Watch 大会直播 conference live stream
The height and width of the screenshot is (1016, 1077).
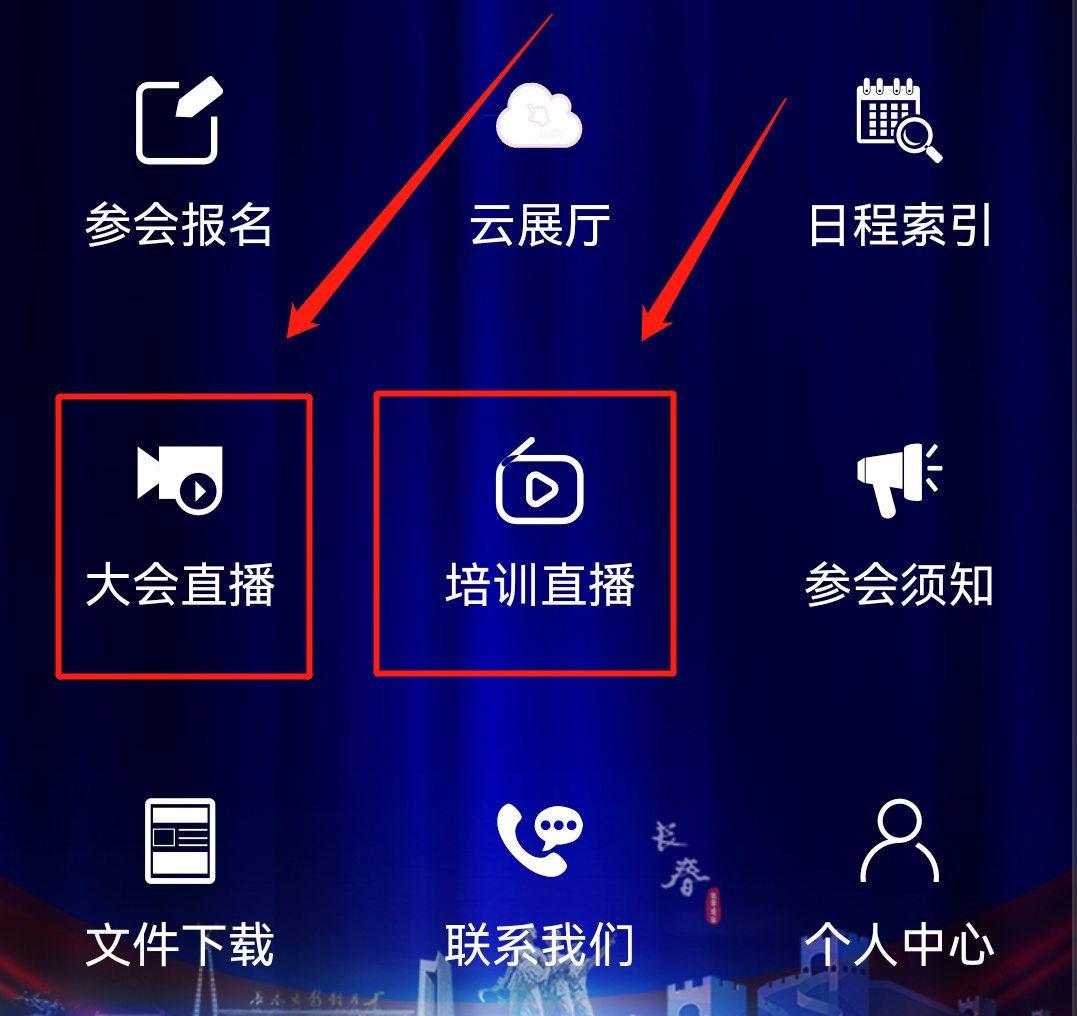tap(181, 530)
